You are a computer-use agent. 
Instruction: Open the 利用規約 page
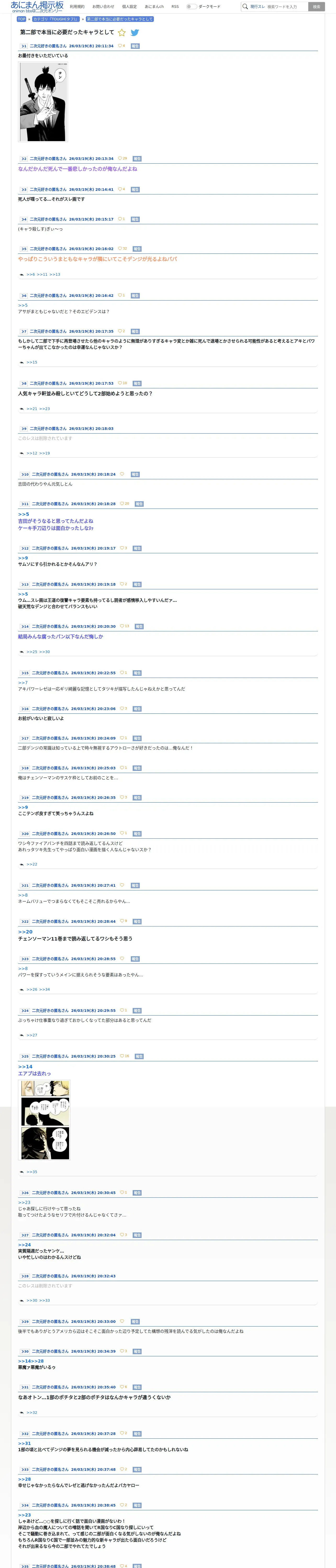[77, 7]
